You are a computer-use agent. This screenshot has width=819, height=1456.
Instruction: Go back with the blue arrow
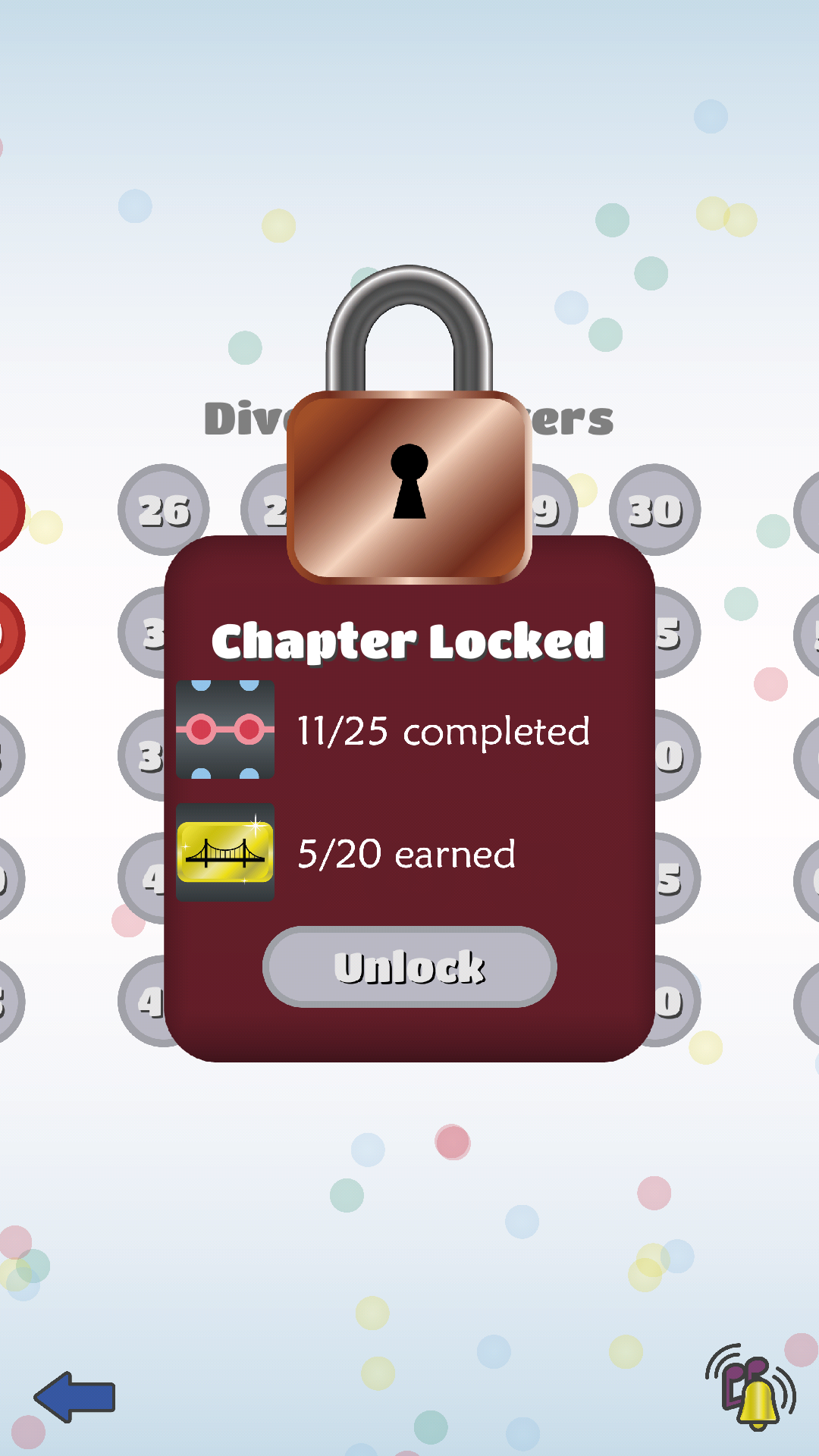point(74,1397)
